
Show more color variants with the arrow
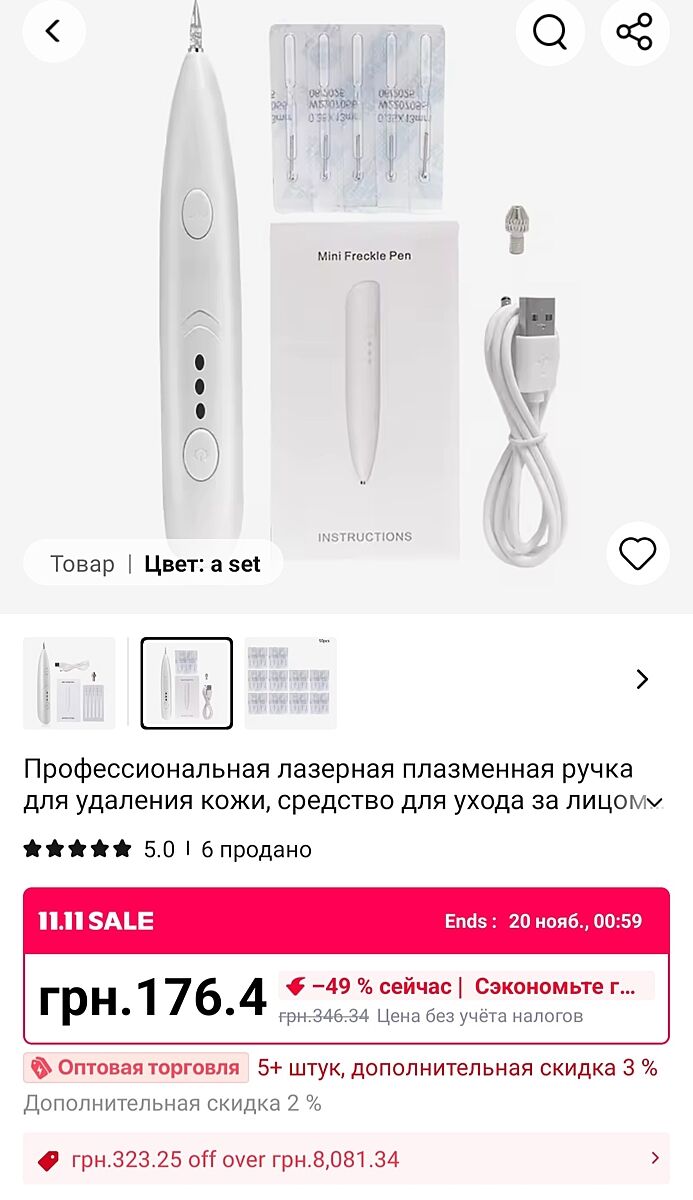point(643,680)
